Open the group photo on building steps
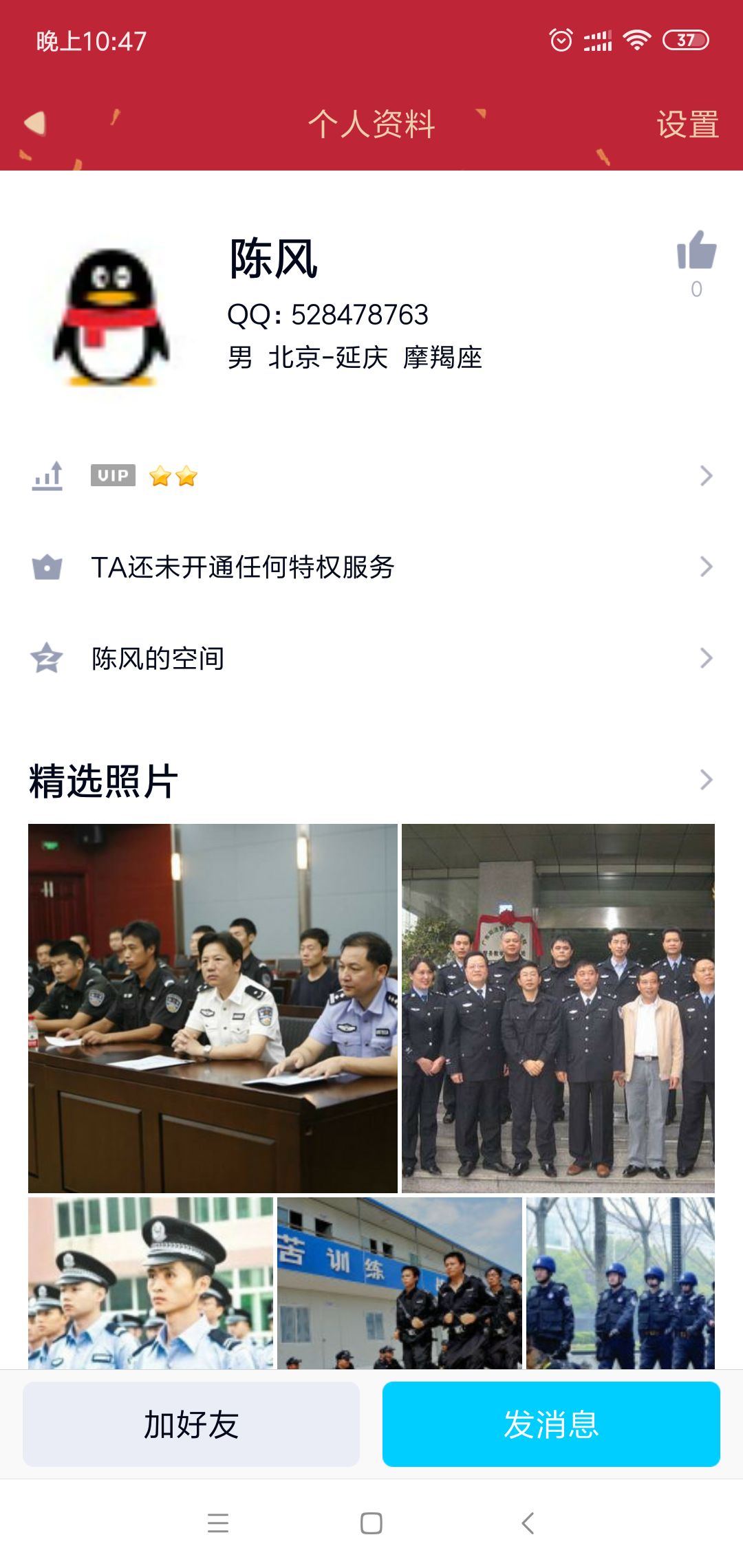This screenshot has width=743, height=1568. [x=558, y=1008]
